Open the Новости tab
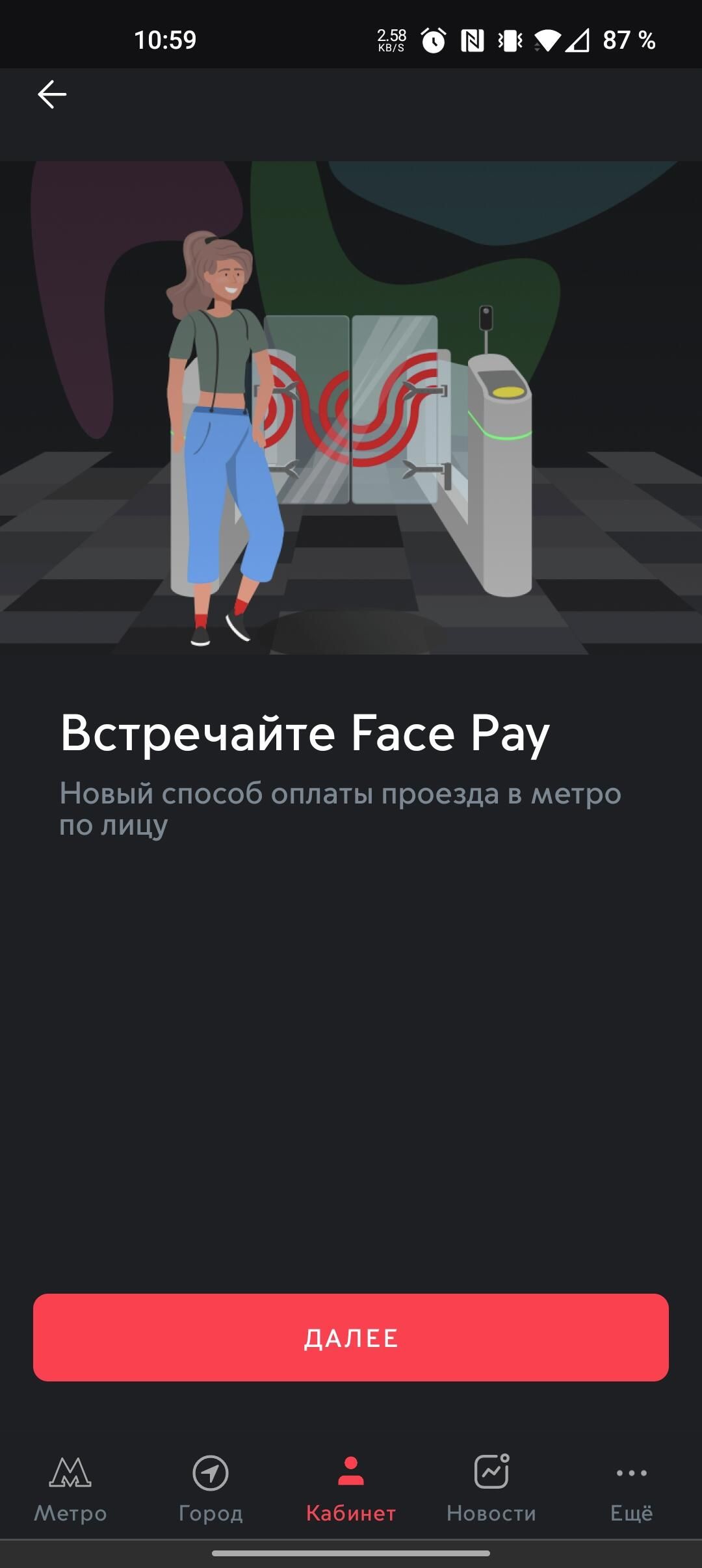 (x=491, y=1489)
